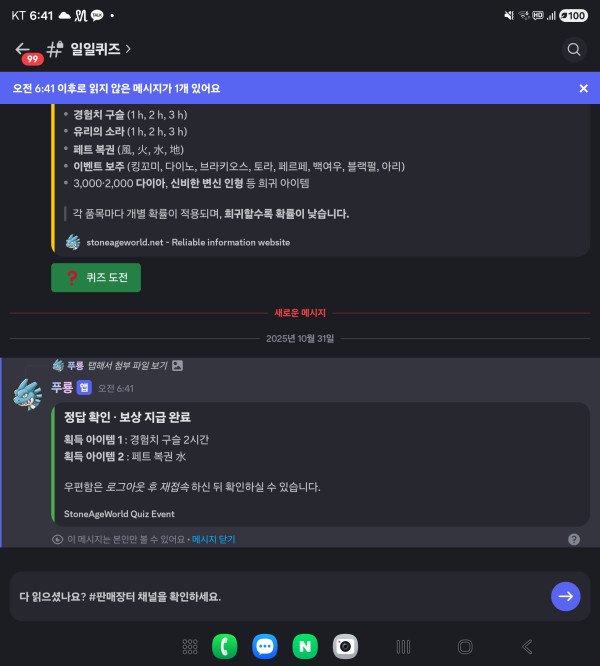Open help icon for private message
The image size is (600, 666).
click(x=574, y=539)
